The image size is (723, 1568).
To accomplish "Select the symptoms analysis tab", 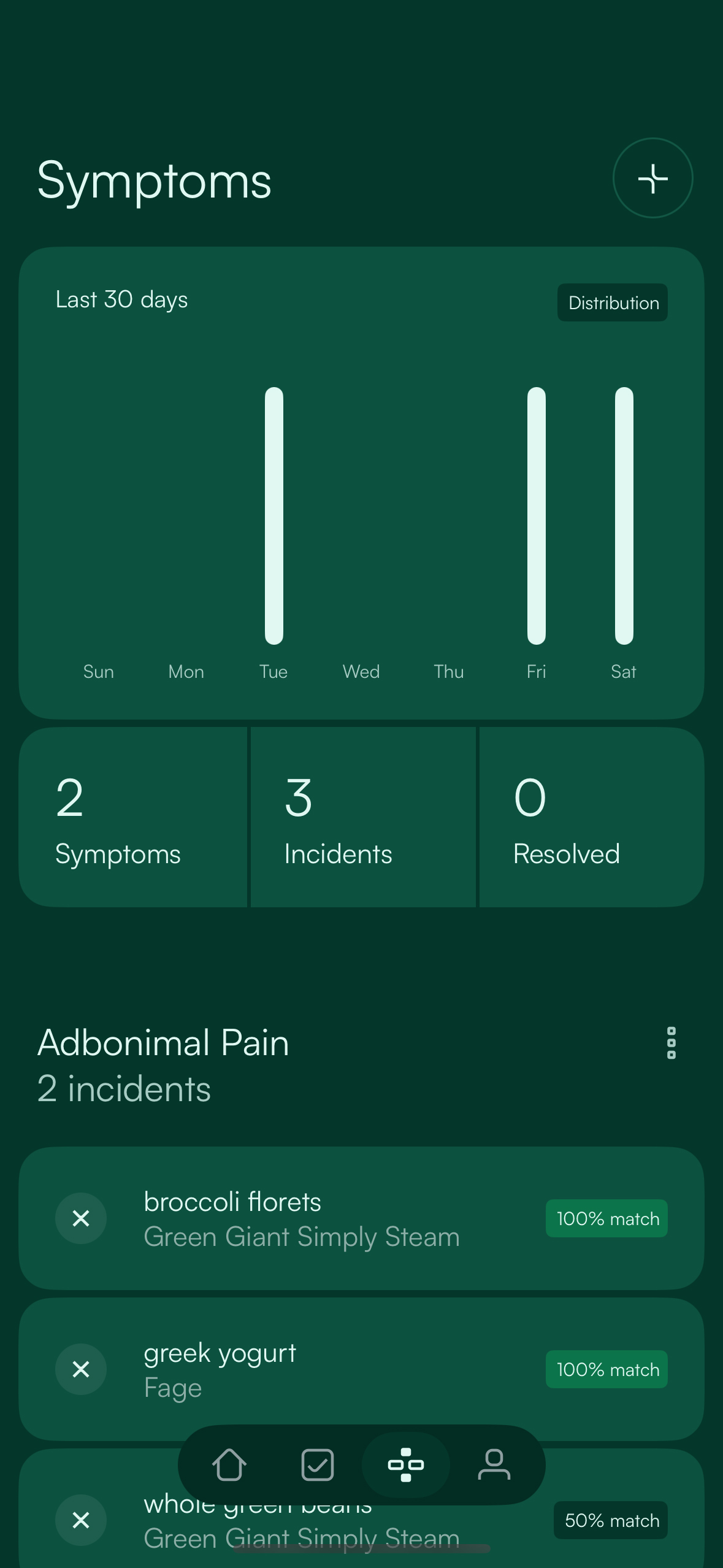I will (x=406, y=1465).
